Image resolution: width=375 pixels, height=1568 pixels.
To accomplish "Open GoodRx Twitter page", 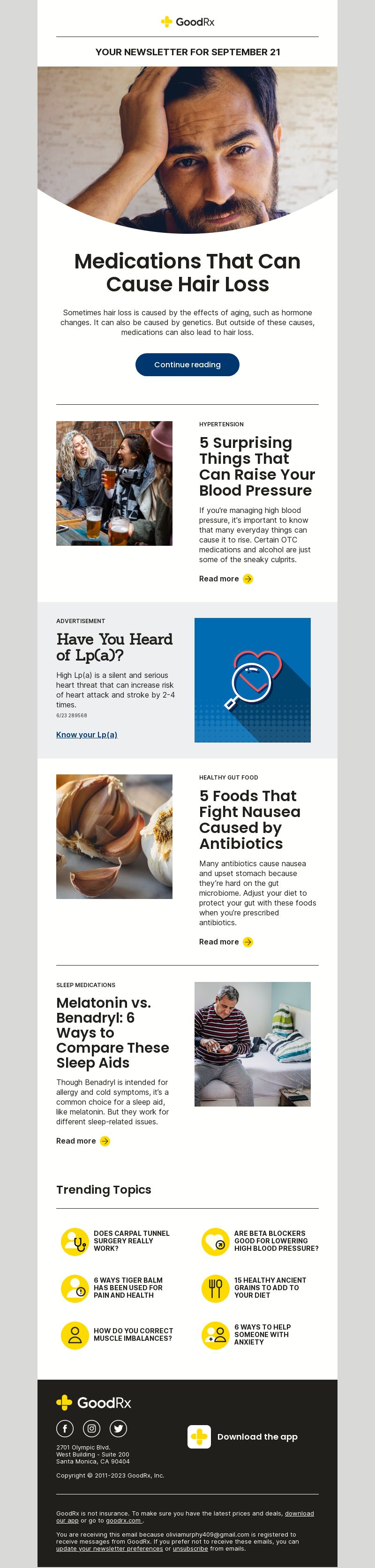I will pyautogui.click(x=118, y=1428).
